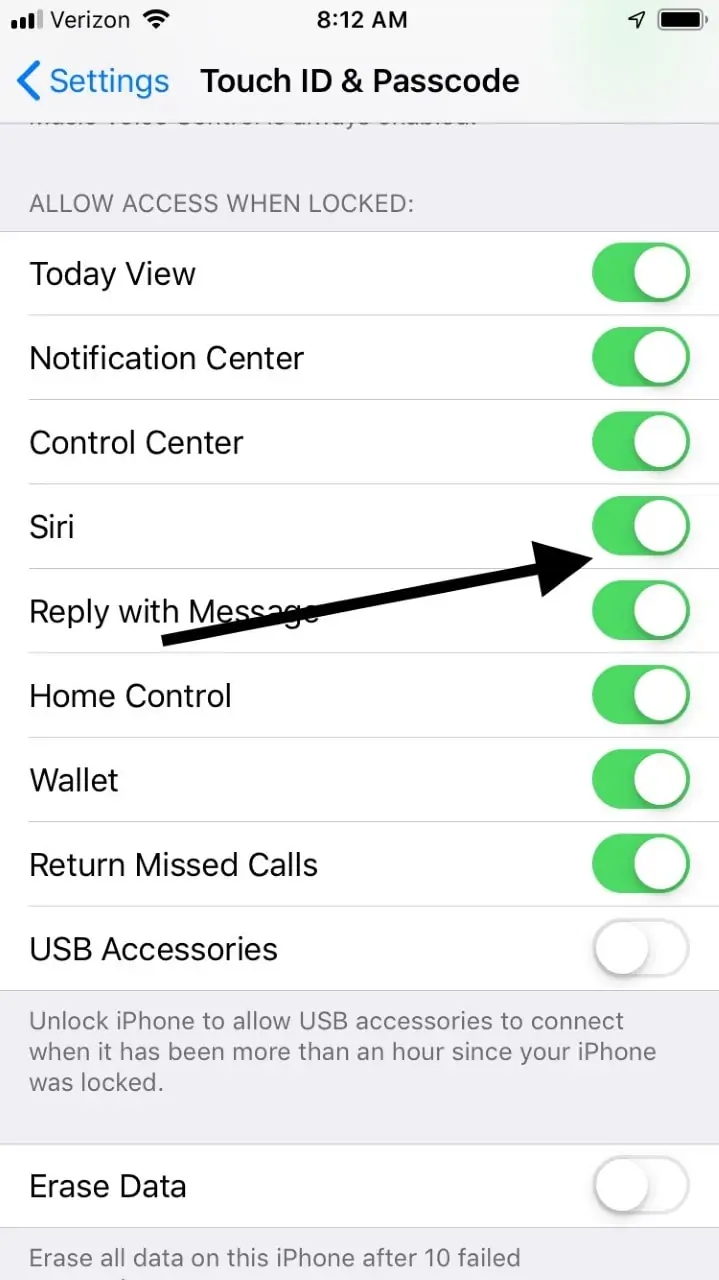Screen dimensions: 719x1280
Task: Go back to Settings
Action: [93, 81]
